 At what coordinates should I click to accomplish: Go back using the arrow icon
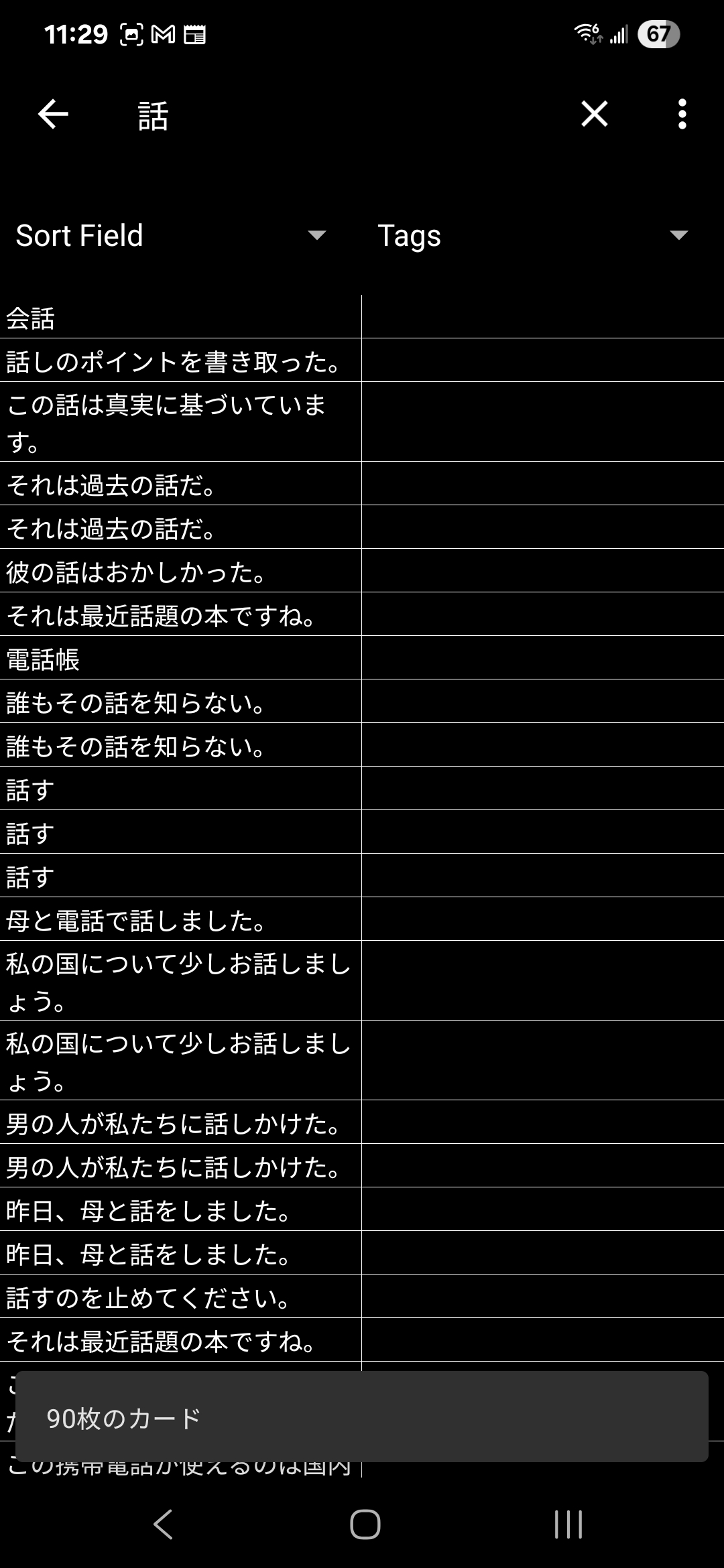click(x=53, y=114)
